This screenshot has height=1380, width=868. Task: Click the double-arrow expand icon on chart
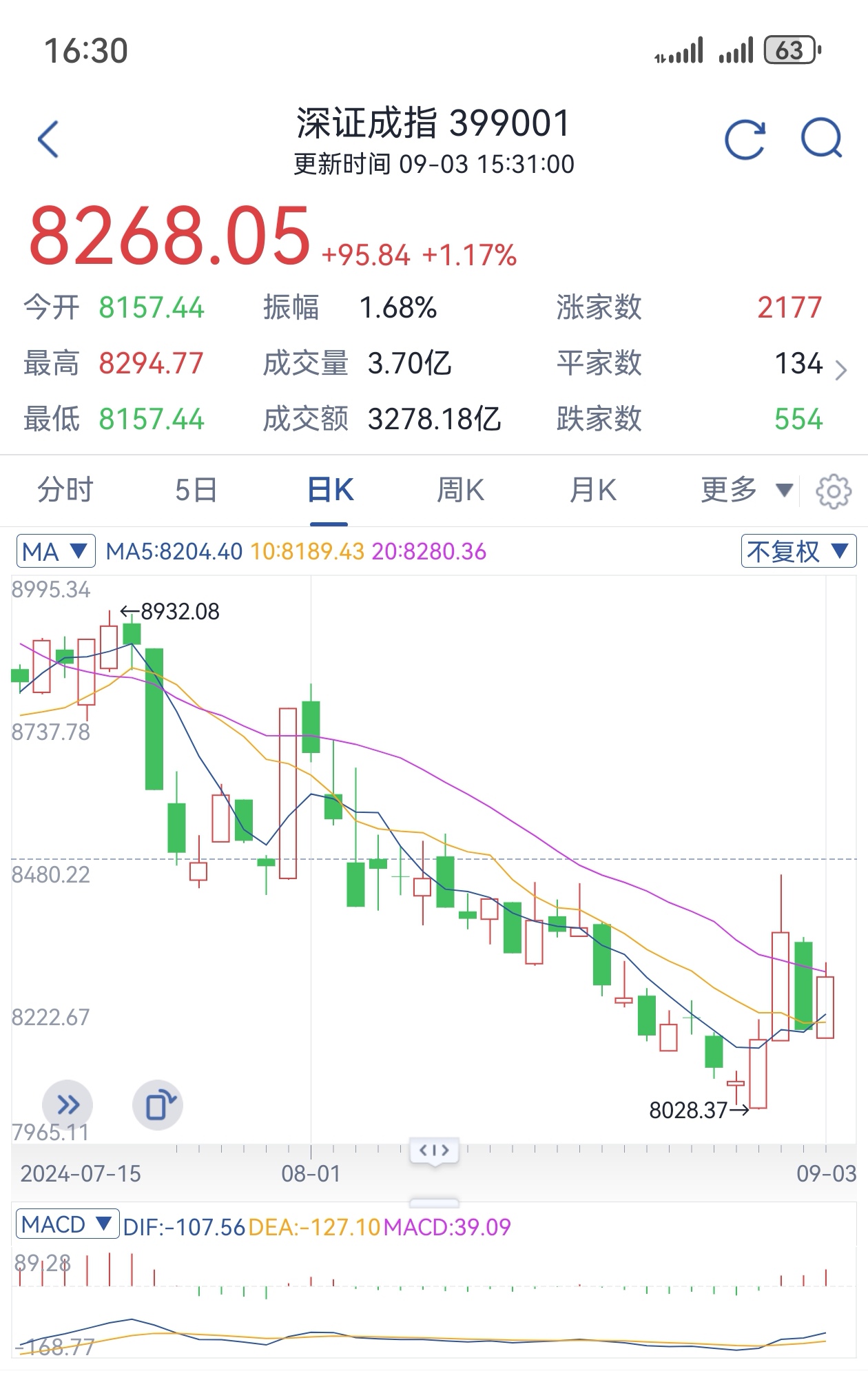67,1104
